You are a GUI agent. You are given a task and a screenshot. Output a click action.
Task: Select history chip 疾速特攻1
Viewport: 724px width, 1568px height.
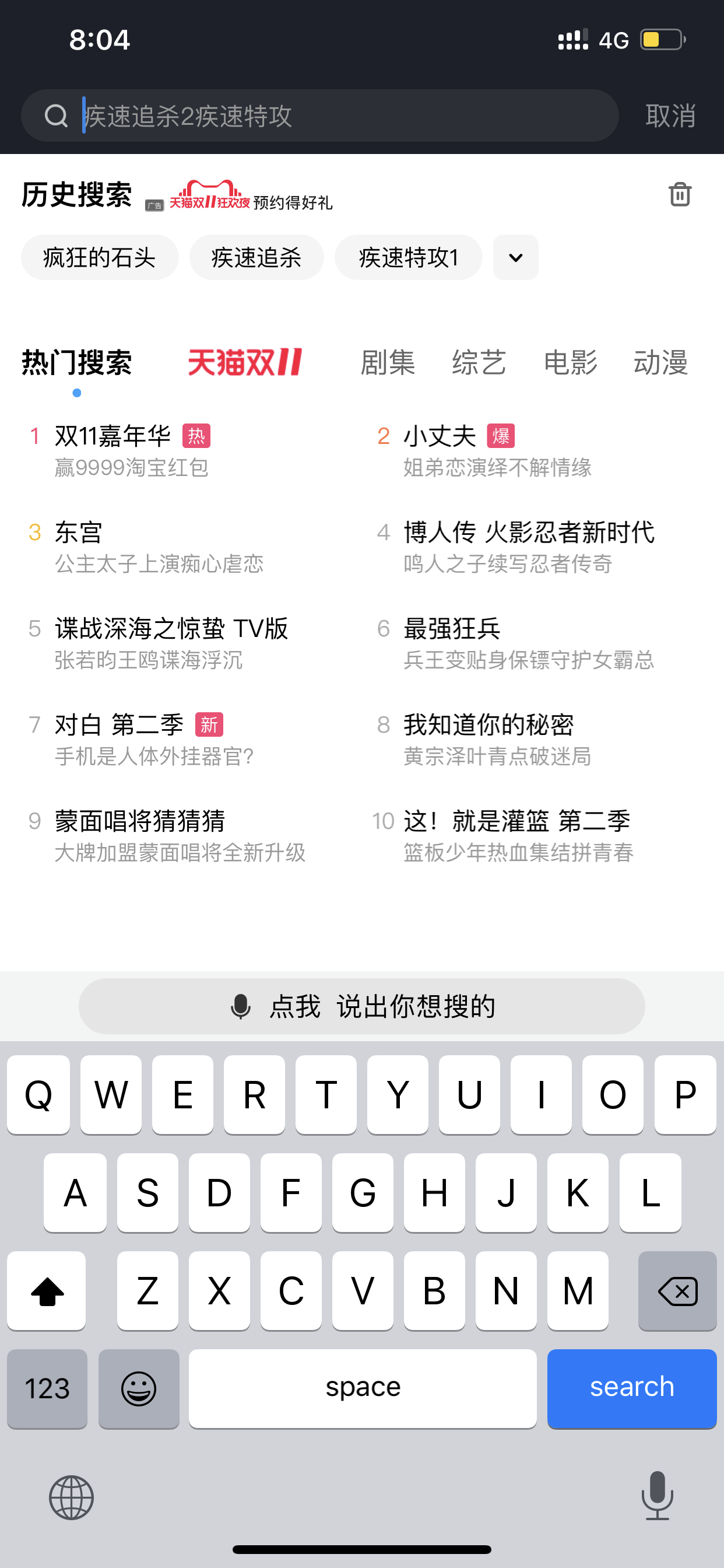[408, 257]
